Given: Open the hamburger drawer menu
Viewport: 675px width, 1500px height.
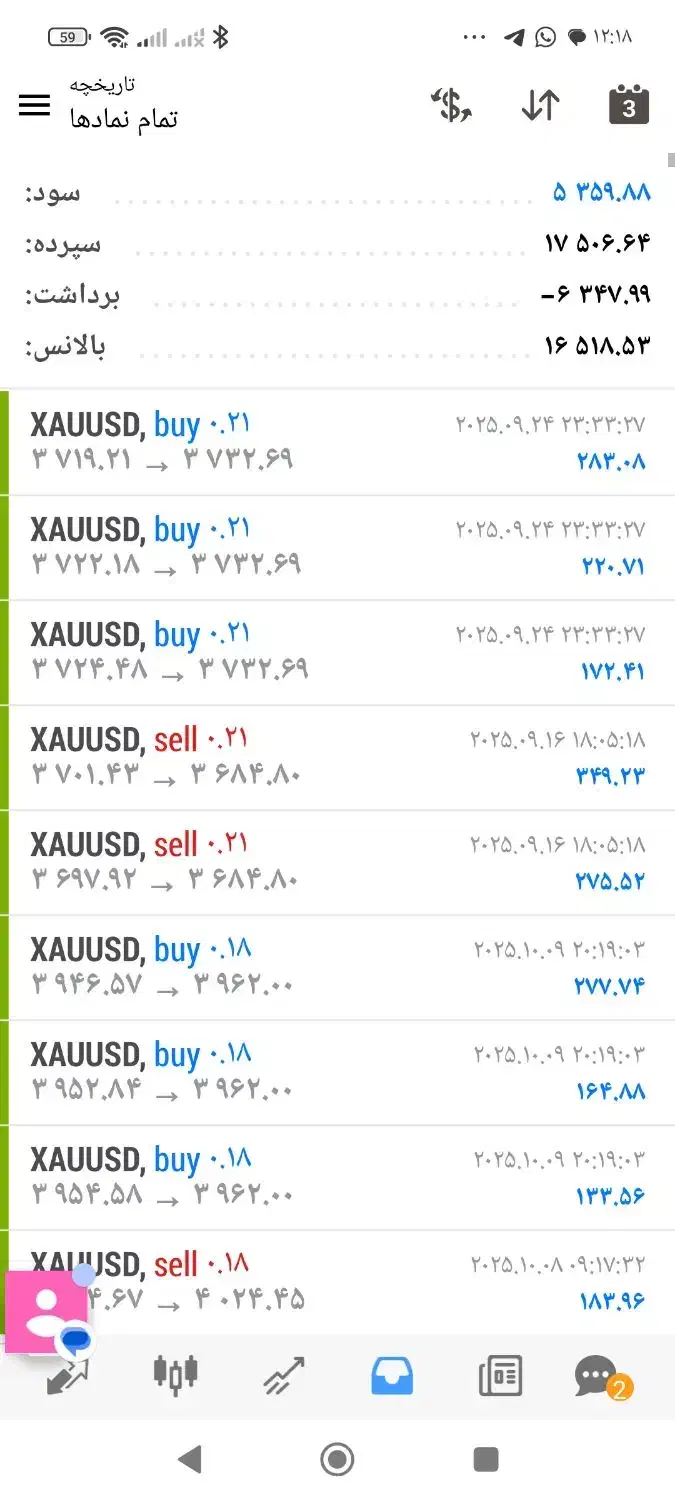Looking at the screenshot, I should tap(35, 105).
